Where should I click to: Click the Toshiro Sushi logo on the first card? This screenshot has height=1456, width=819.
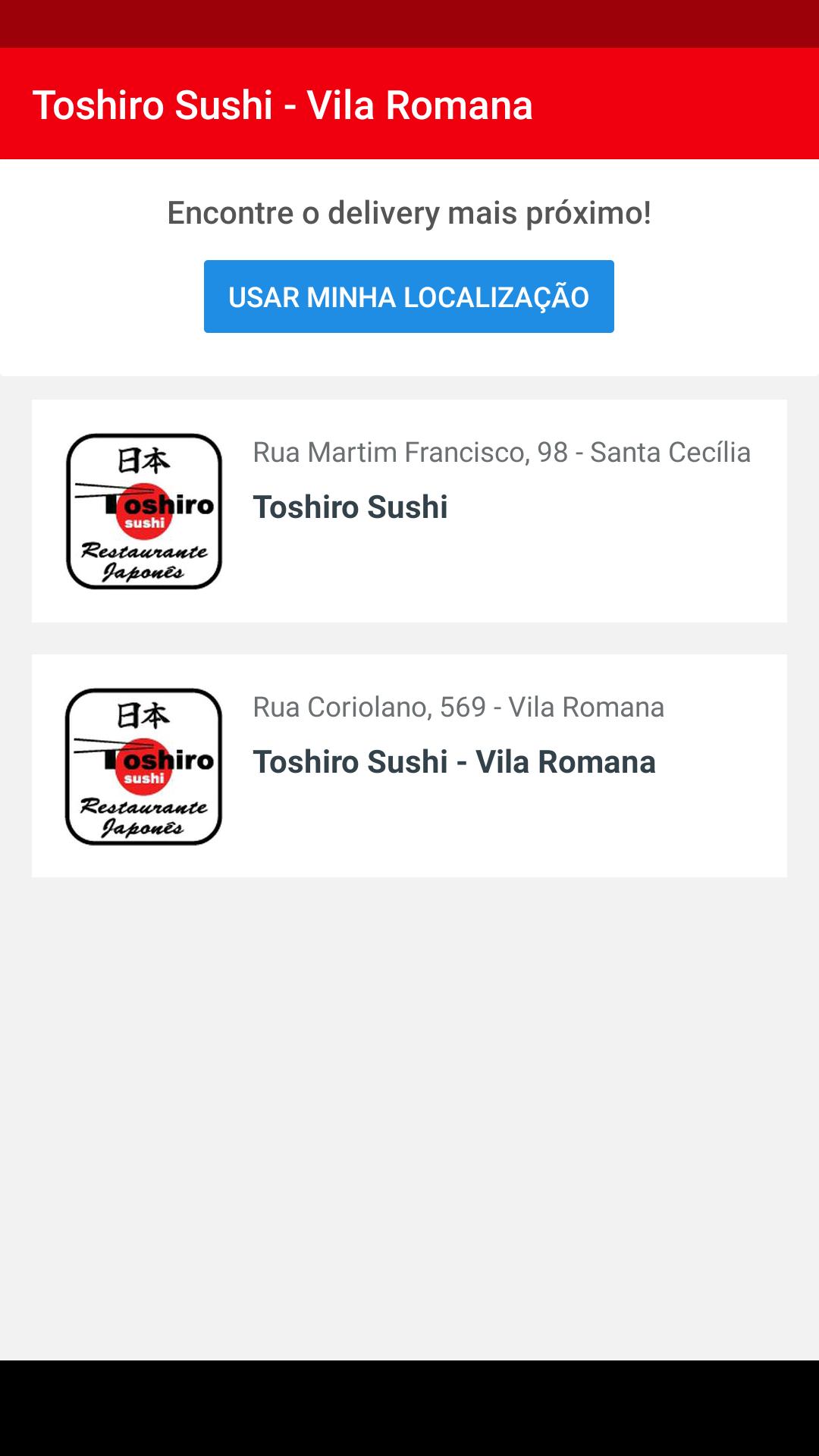(144, 510)
